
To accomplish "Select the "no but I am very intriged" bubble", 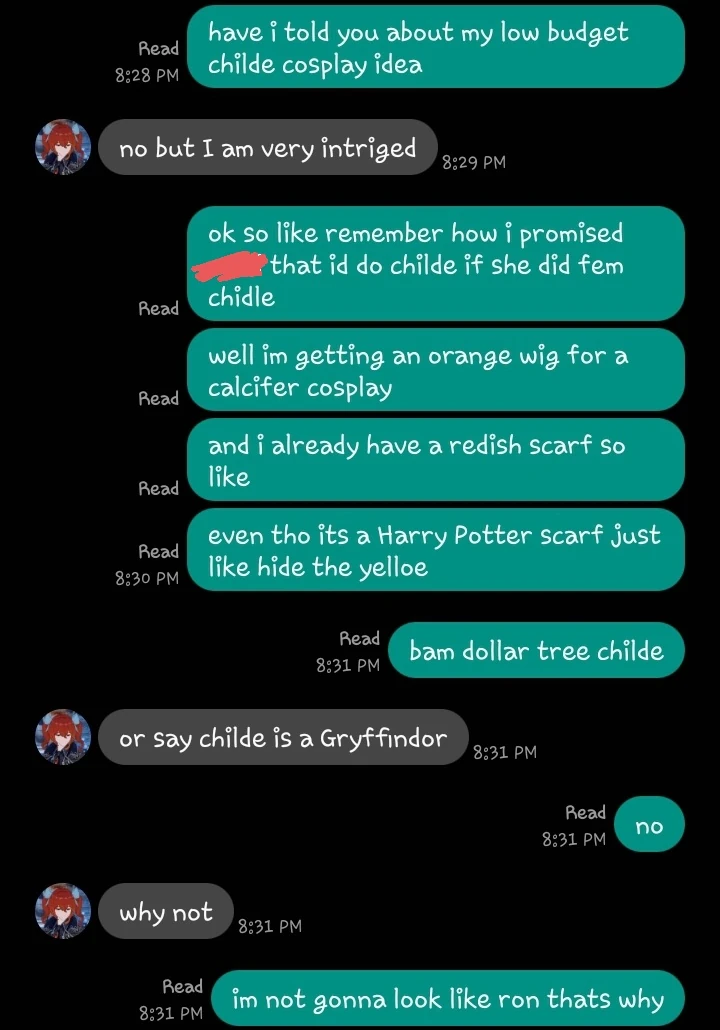I will click(x=267, y=147).
